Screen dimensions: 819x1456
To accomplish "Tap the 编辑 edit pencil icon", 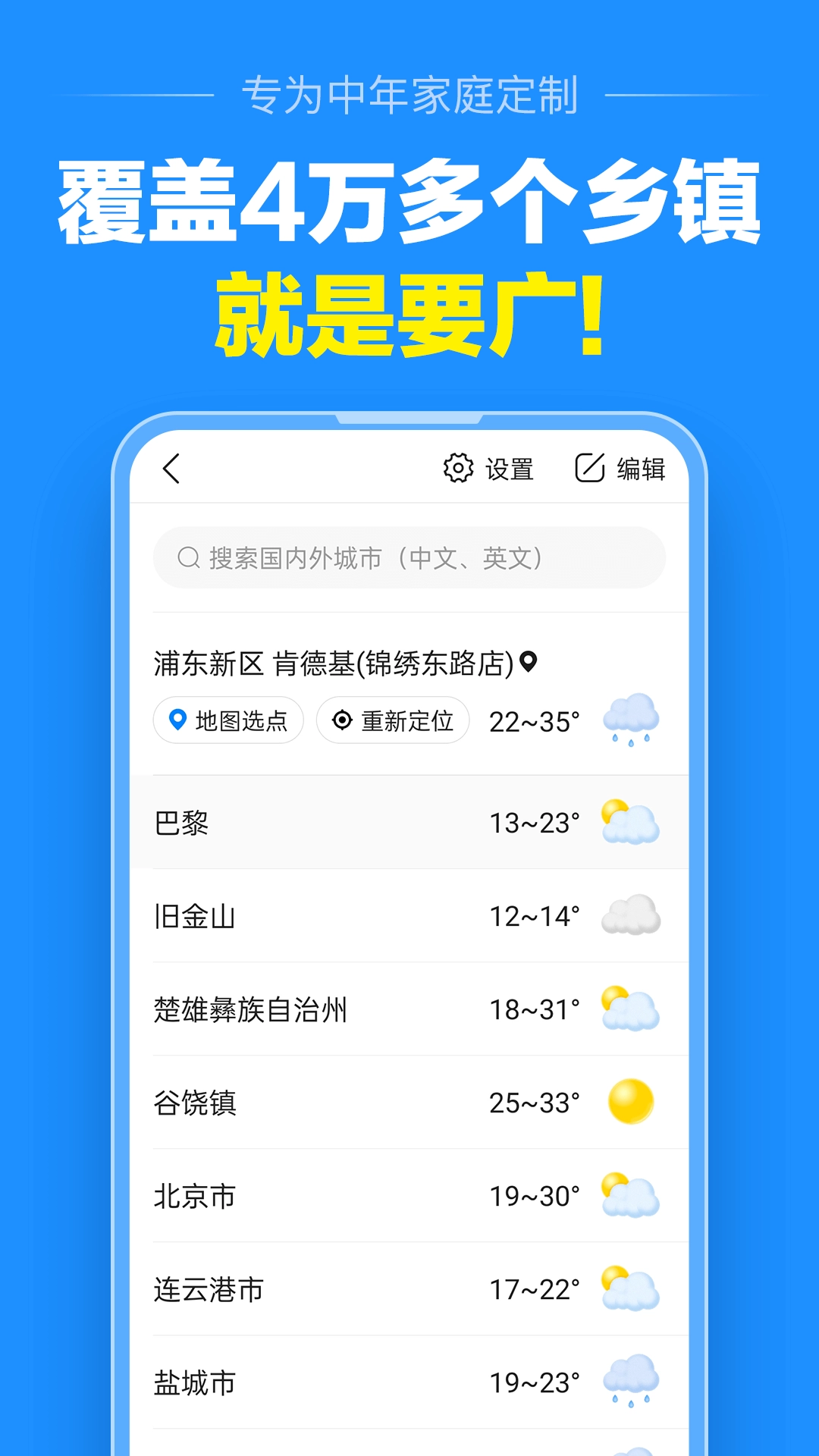I will pyautogui.click(x=592, y=468).
